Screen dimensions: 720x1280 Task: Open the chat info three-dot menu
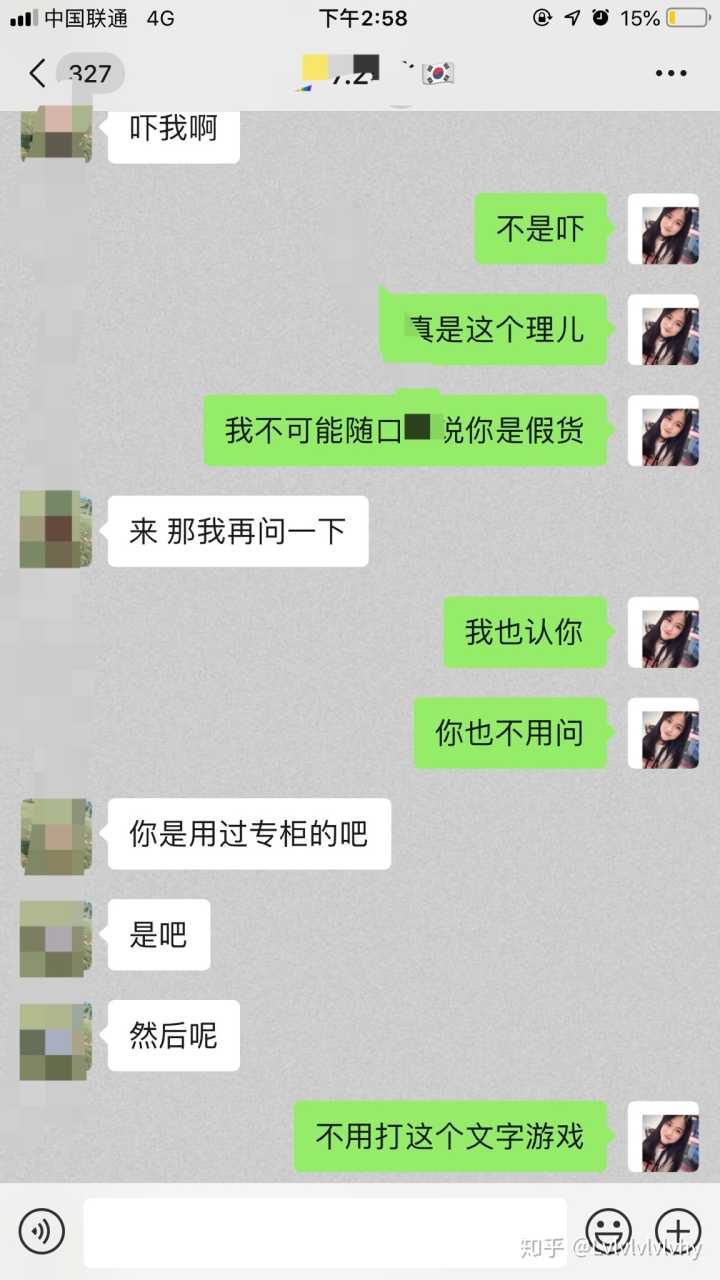(670, 73)
